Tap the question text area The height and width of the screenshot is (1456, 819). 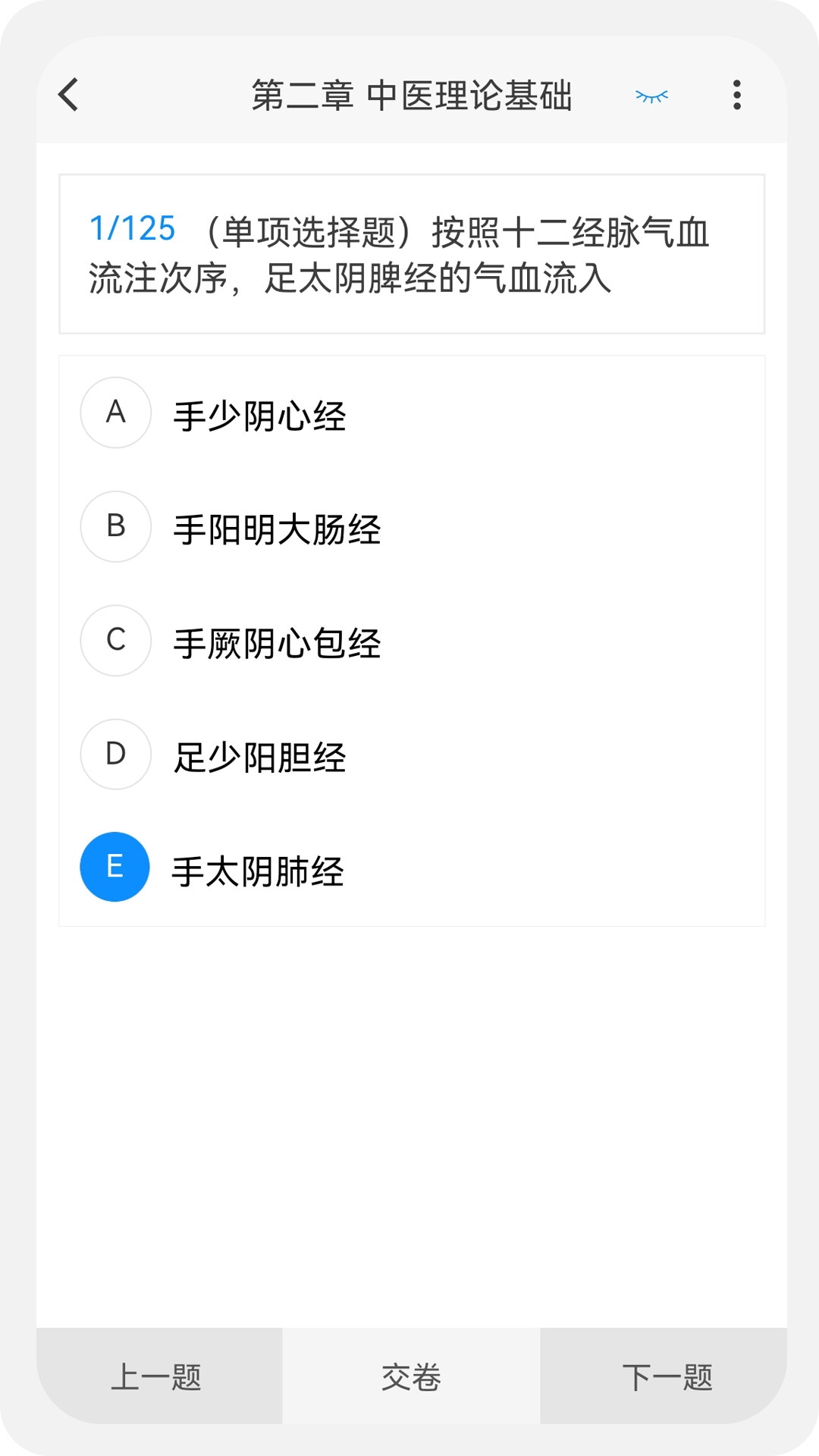tap(409, 254)
